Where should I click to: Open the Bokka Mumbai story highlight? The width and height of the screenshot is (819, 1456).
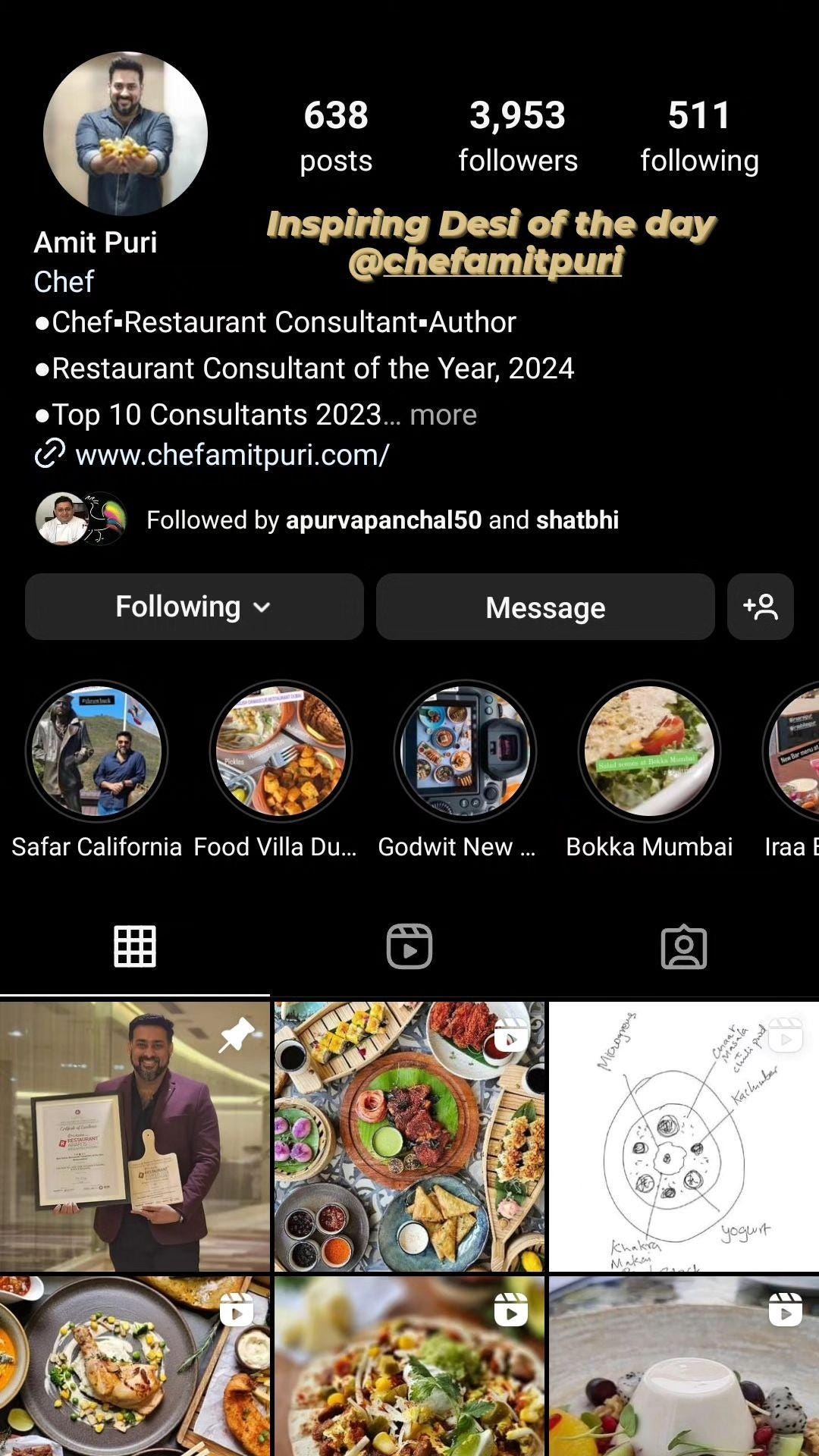click(x=650, y=751)
